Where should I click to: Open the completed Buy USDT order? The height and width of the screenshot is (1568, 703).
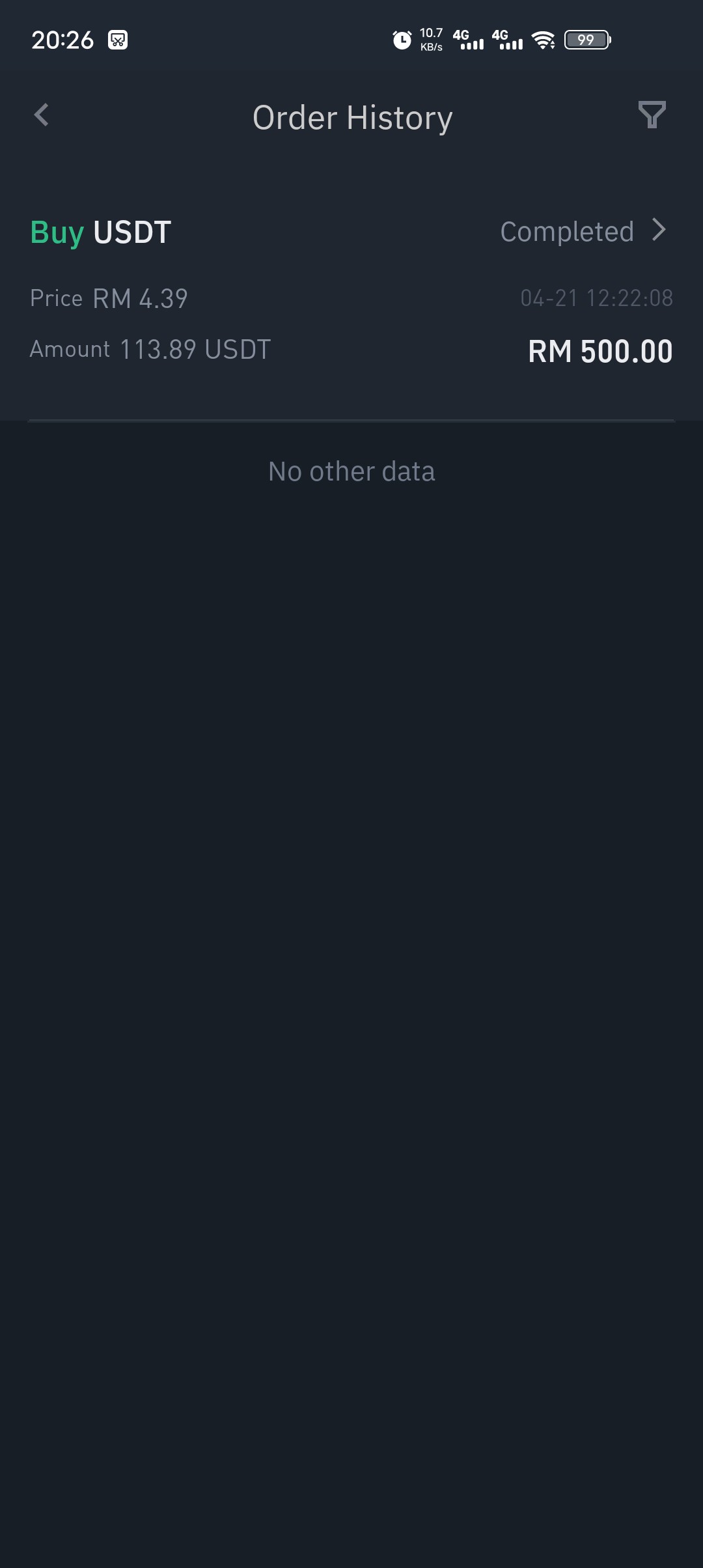[351, 291]
